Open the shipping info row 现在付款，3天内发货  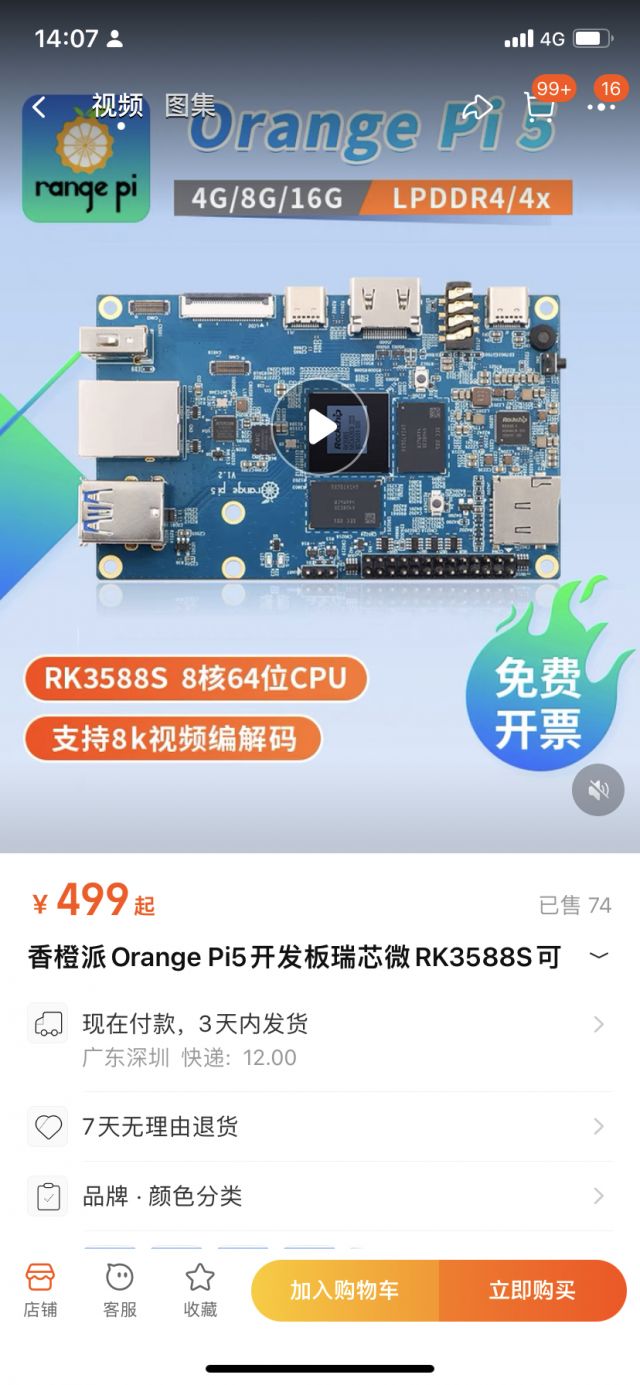click(320, 1039)
